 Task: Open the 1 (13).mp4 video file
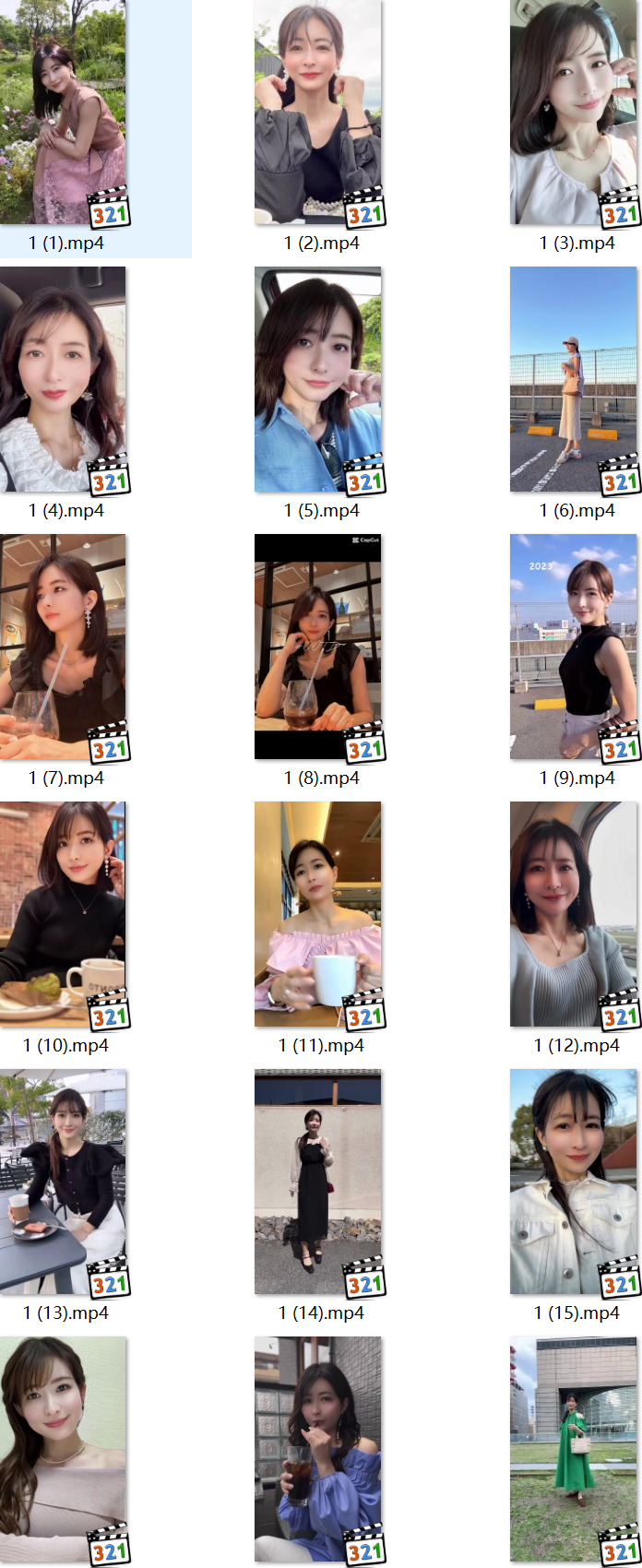pyautogui.click(x=63, y=1182)
